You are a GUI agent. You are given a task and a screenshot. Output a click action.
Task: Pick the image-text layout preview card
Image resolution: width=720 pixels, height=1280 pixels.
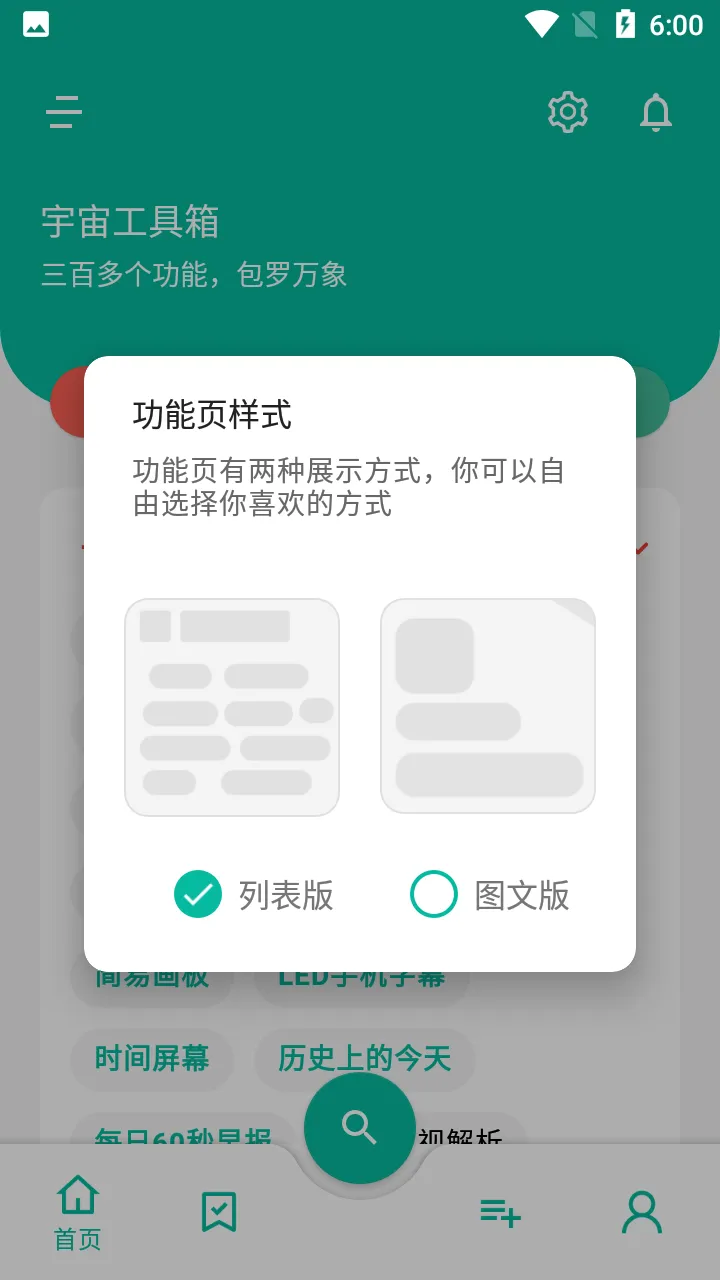pos(488,706)
